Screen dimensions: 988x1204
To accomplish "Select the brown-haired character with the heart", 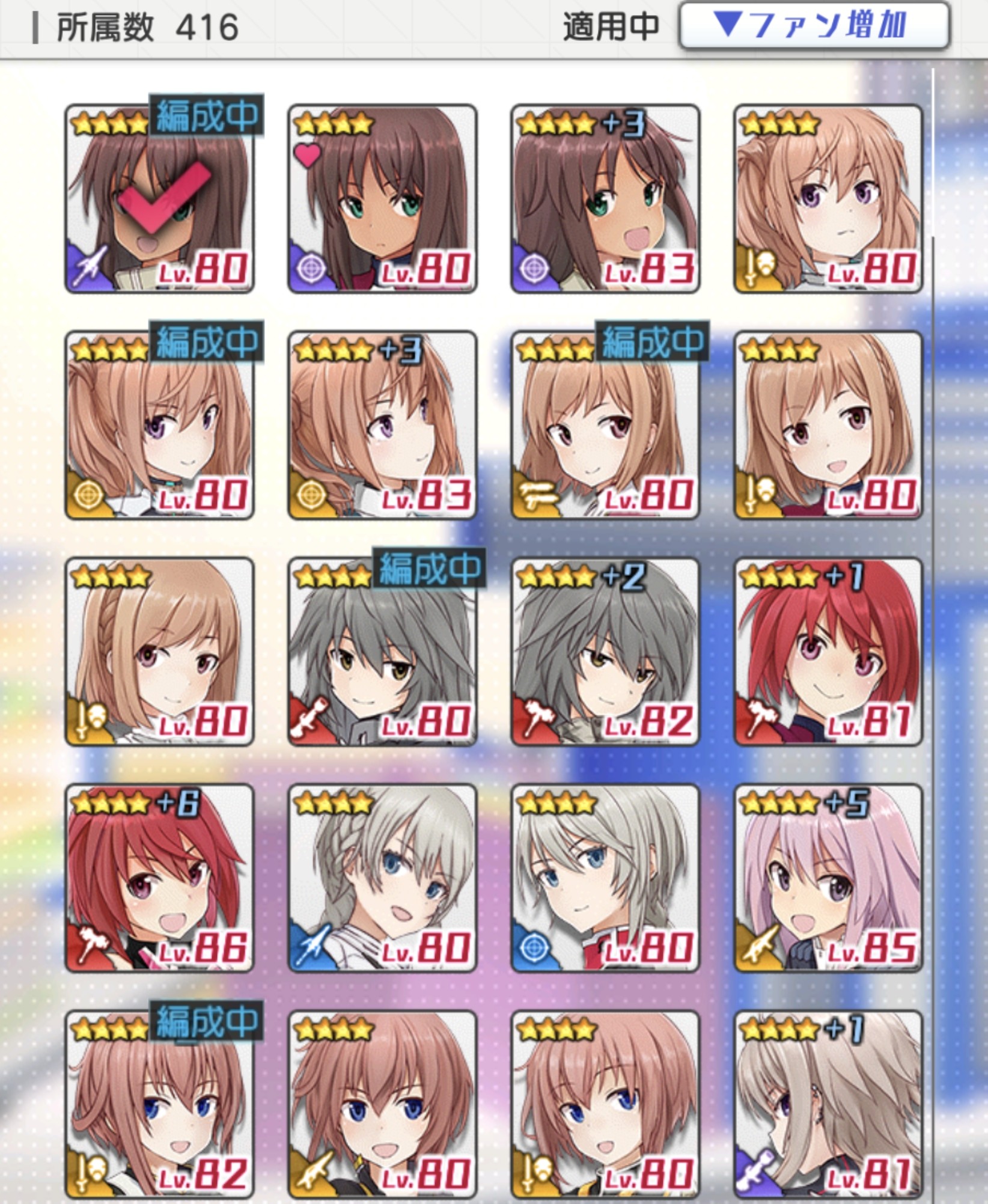I will [x=382, y=199].
